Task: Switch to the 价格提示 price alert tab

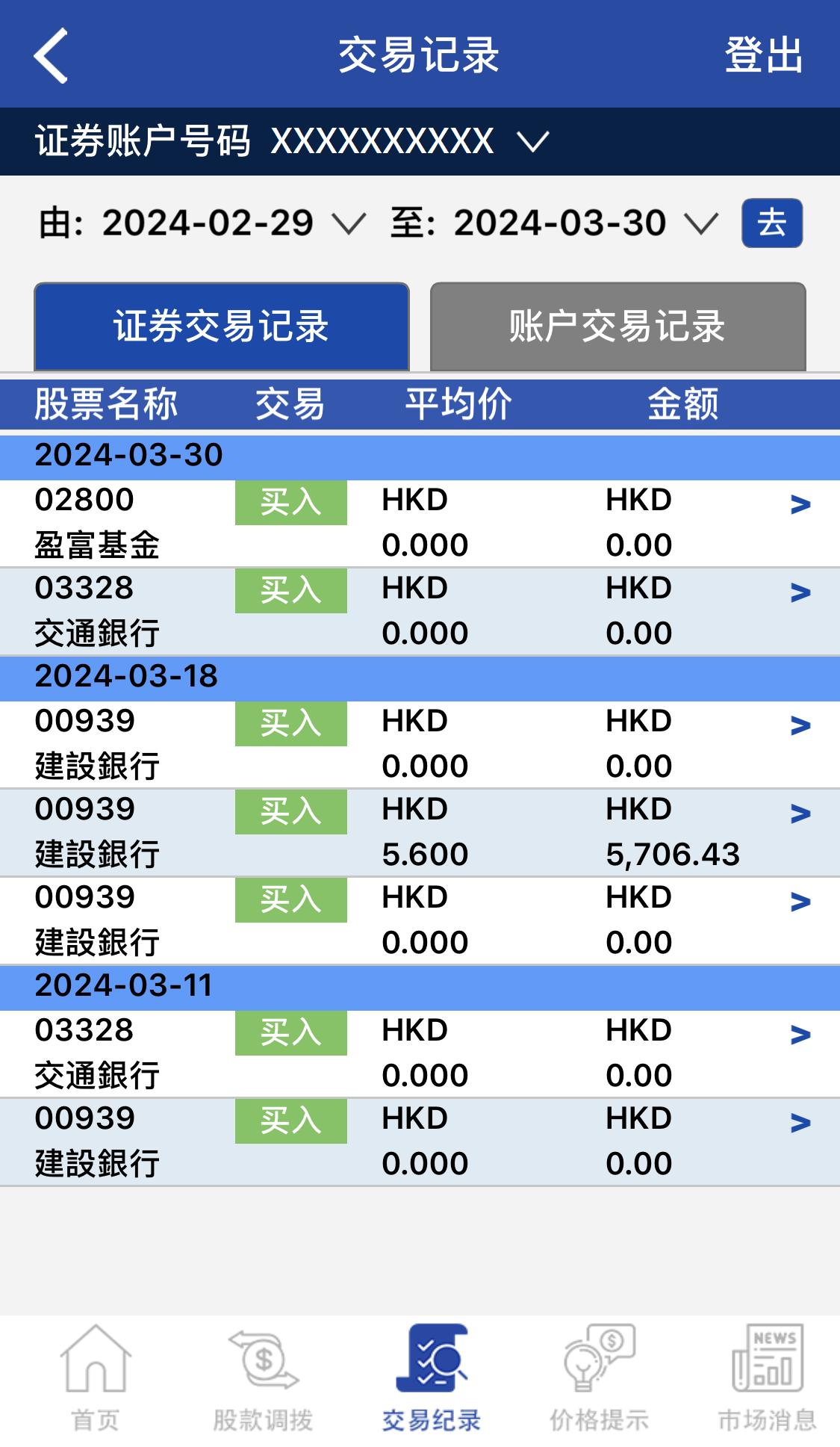Action: click(x=599, y=1378)
